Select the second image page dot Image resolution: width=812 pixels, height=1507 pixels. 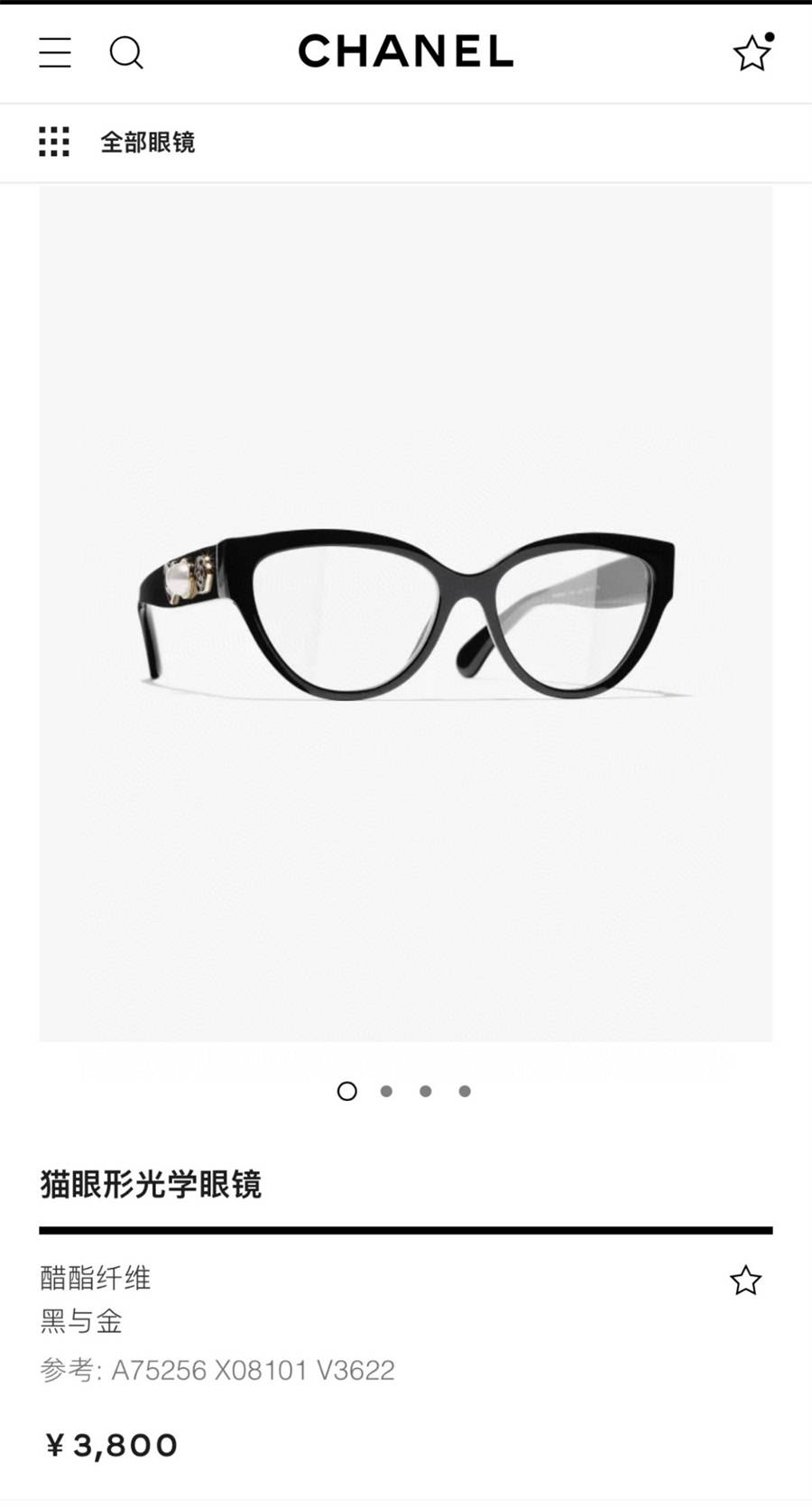(x=386, y=1091)
